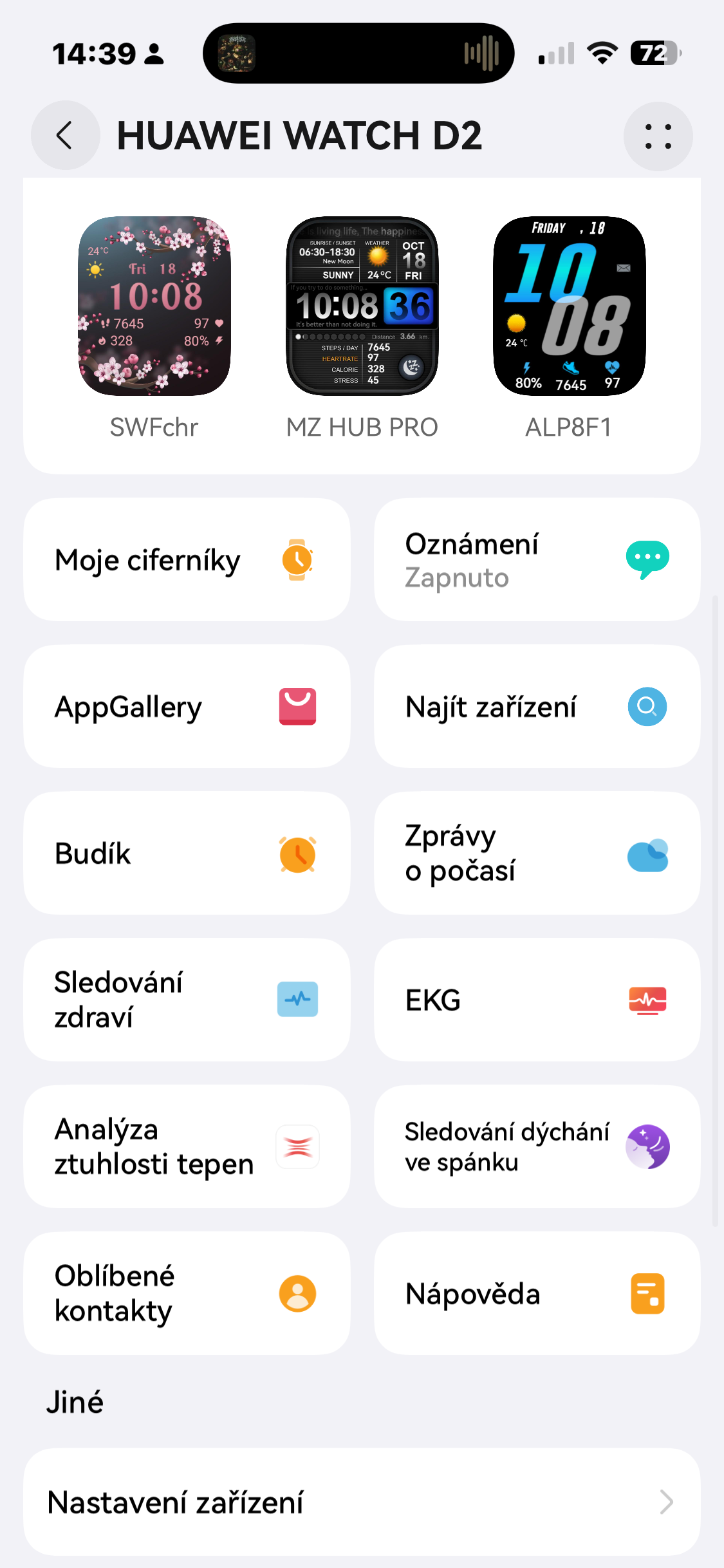Open Moje ciferníky
This screenshot has height=1568, width=724.
click(x=187, y=559)
